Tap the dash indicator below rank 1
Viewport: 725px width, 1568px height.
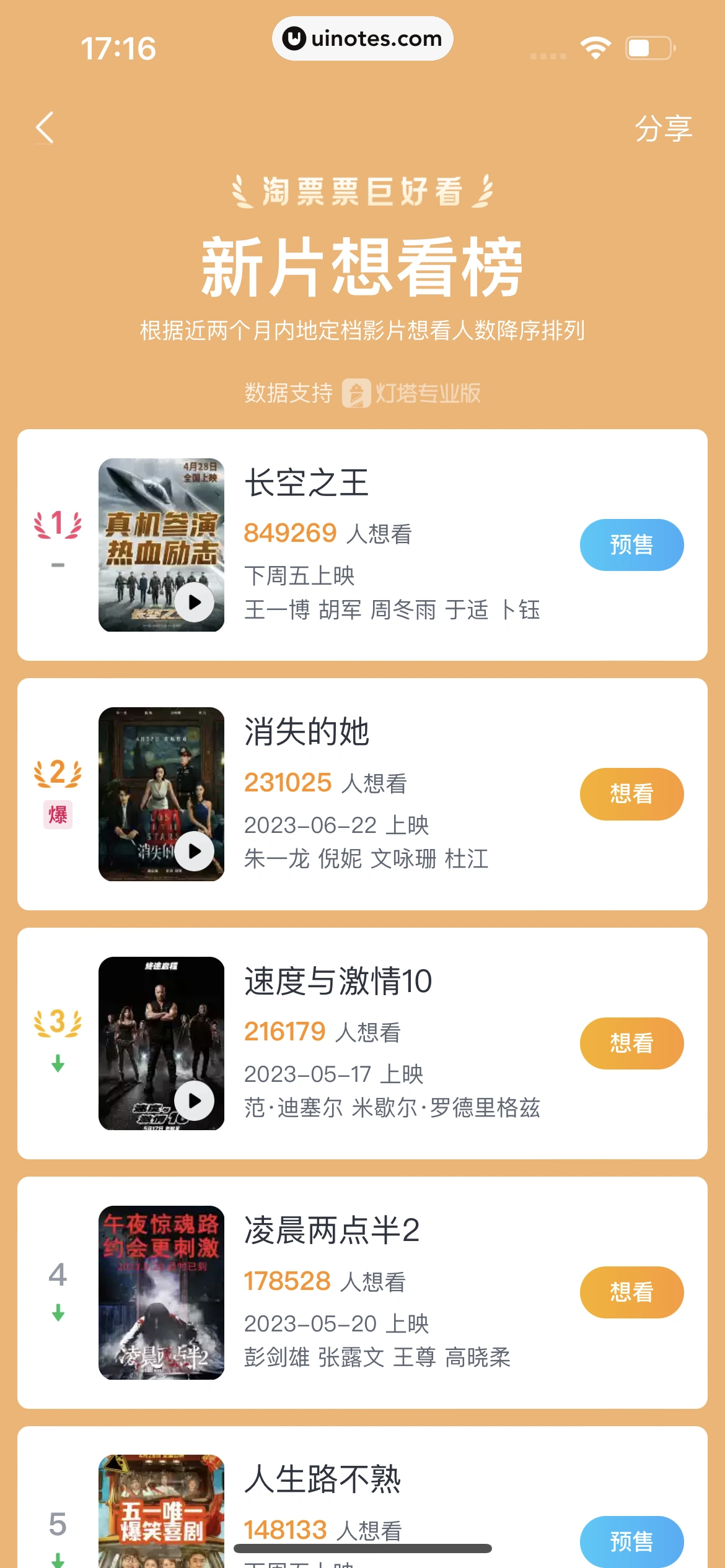56,564
